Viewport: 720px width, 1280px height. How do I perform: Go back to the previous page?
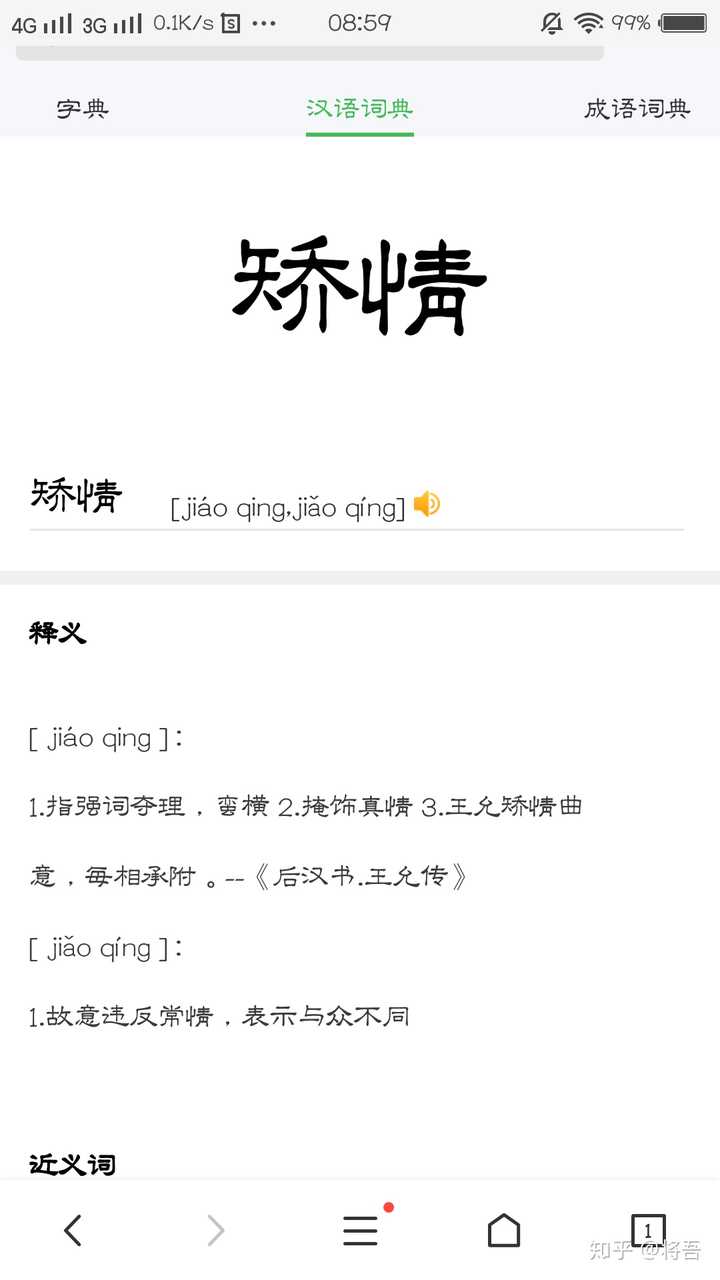click(73, 1230)
